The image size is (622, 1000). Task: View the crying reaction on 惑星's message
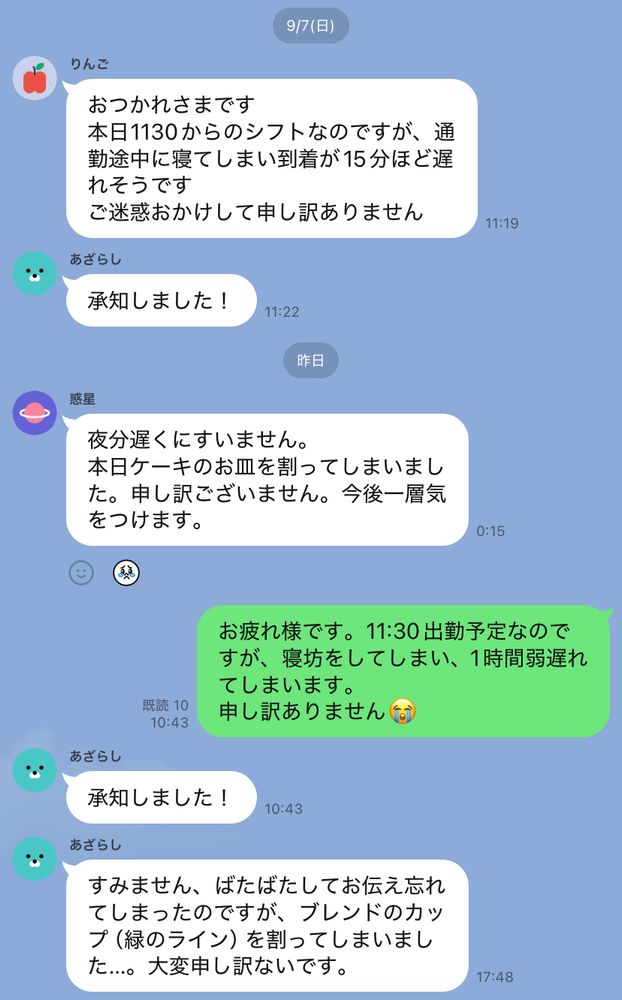(x=126, y=572)
